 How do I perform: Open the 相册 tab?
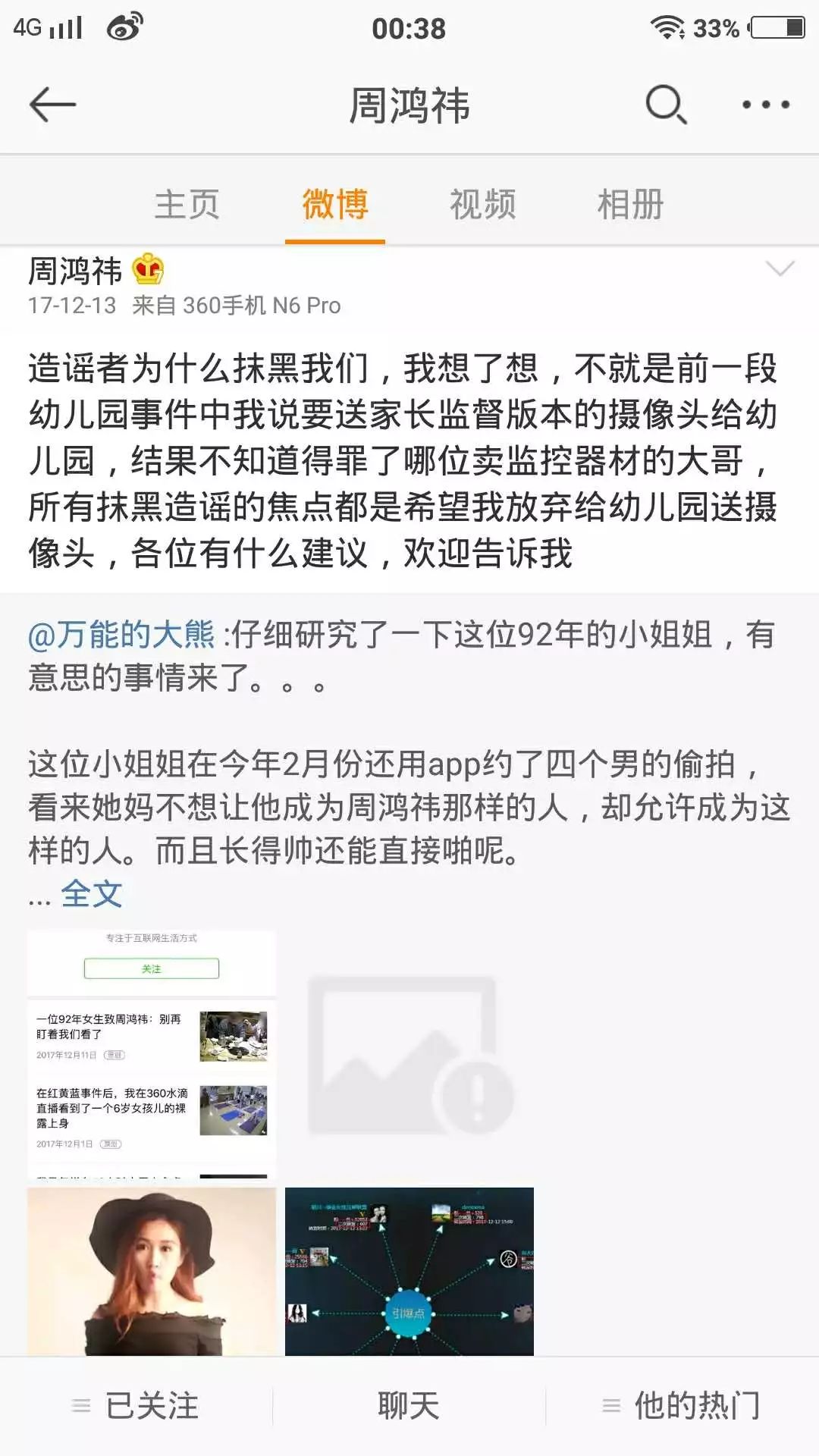coord(630,205)
